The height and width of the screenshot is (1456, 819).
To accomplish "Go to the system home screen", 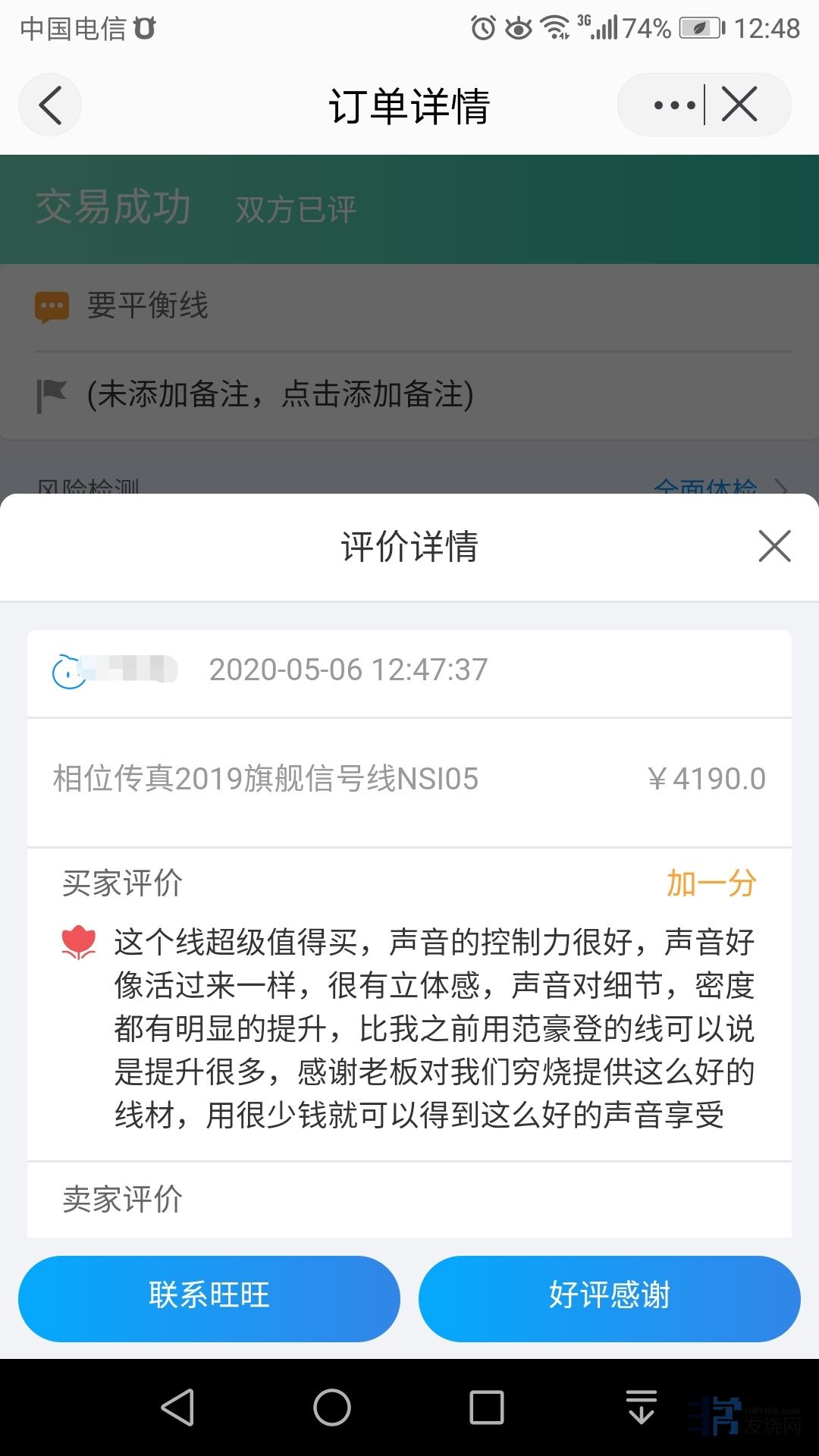I will 332,1407.
